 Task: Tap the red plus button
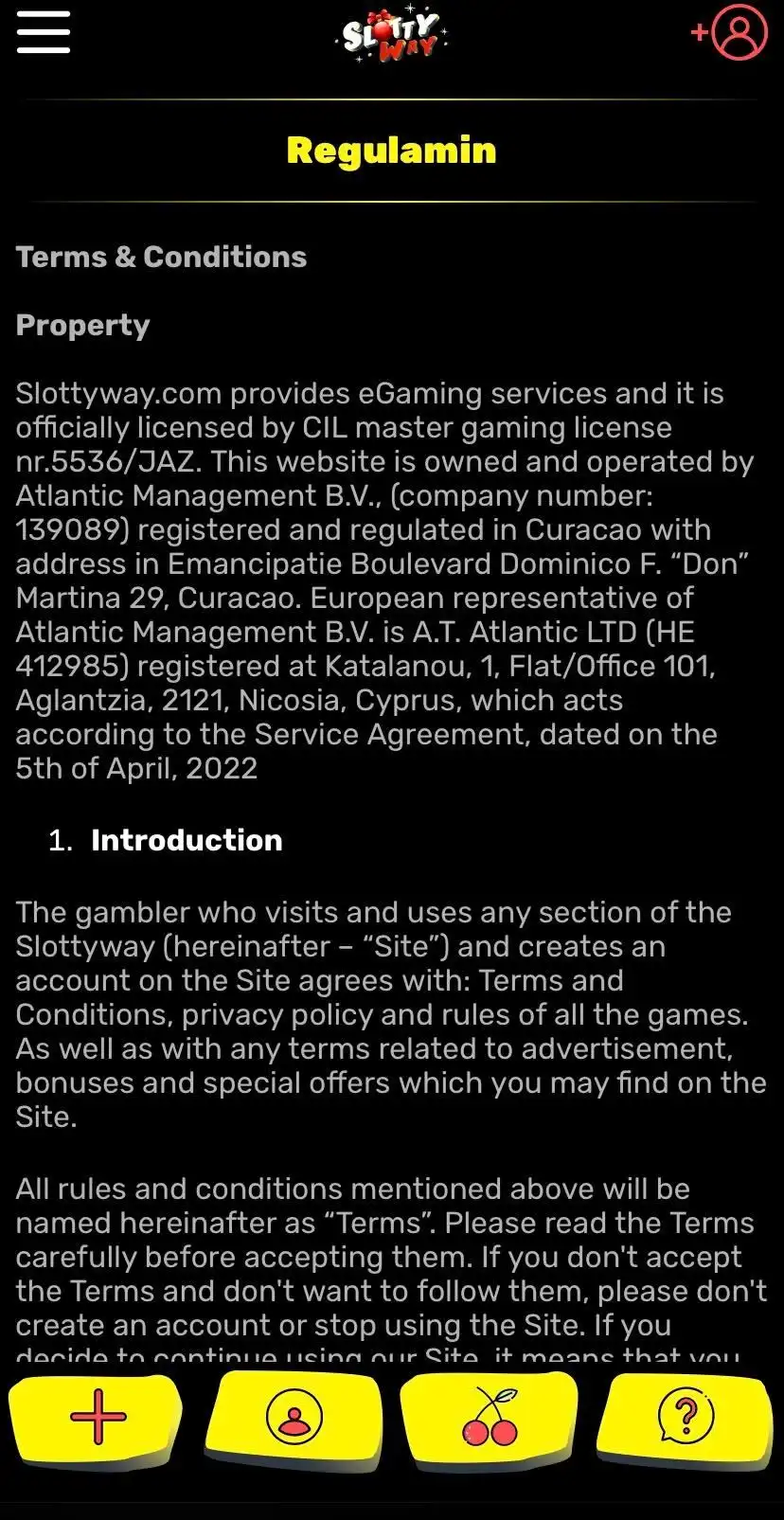coord(98,1417)
